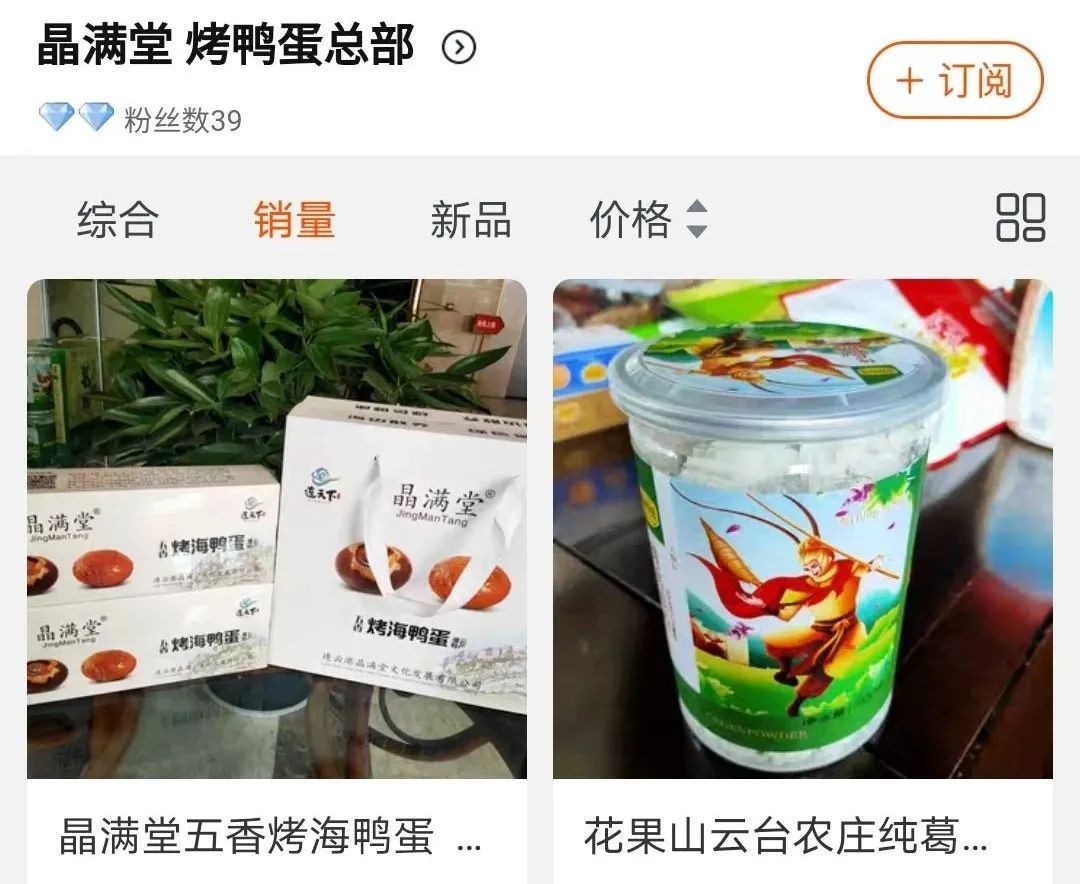Select the 销量 sales tab
Screen dimensions: 1080x884
(x=294, y=219)
